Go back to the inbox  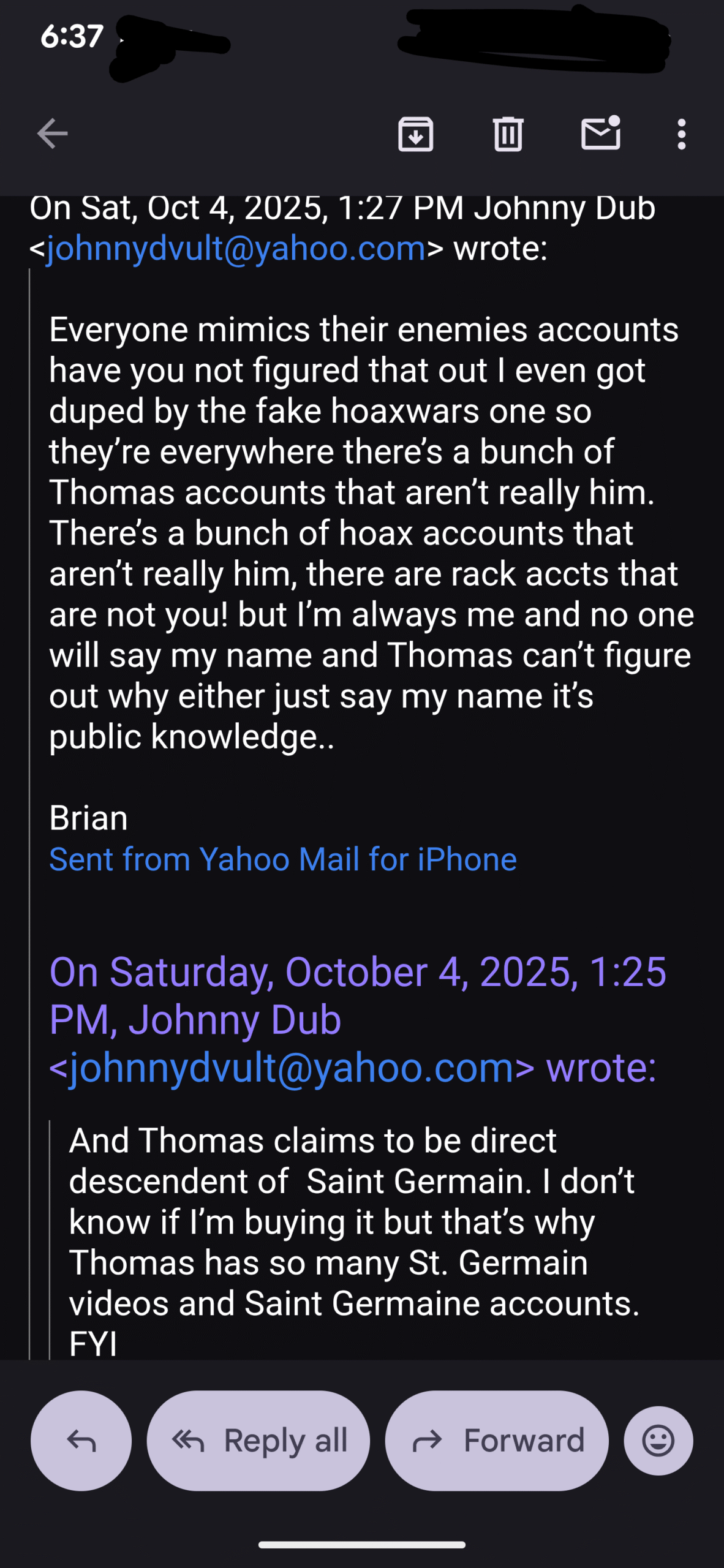(x=53, y=134)
